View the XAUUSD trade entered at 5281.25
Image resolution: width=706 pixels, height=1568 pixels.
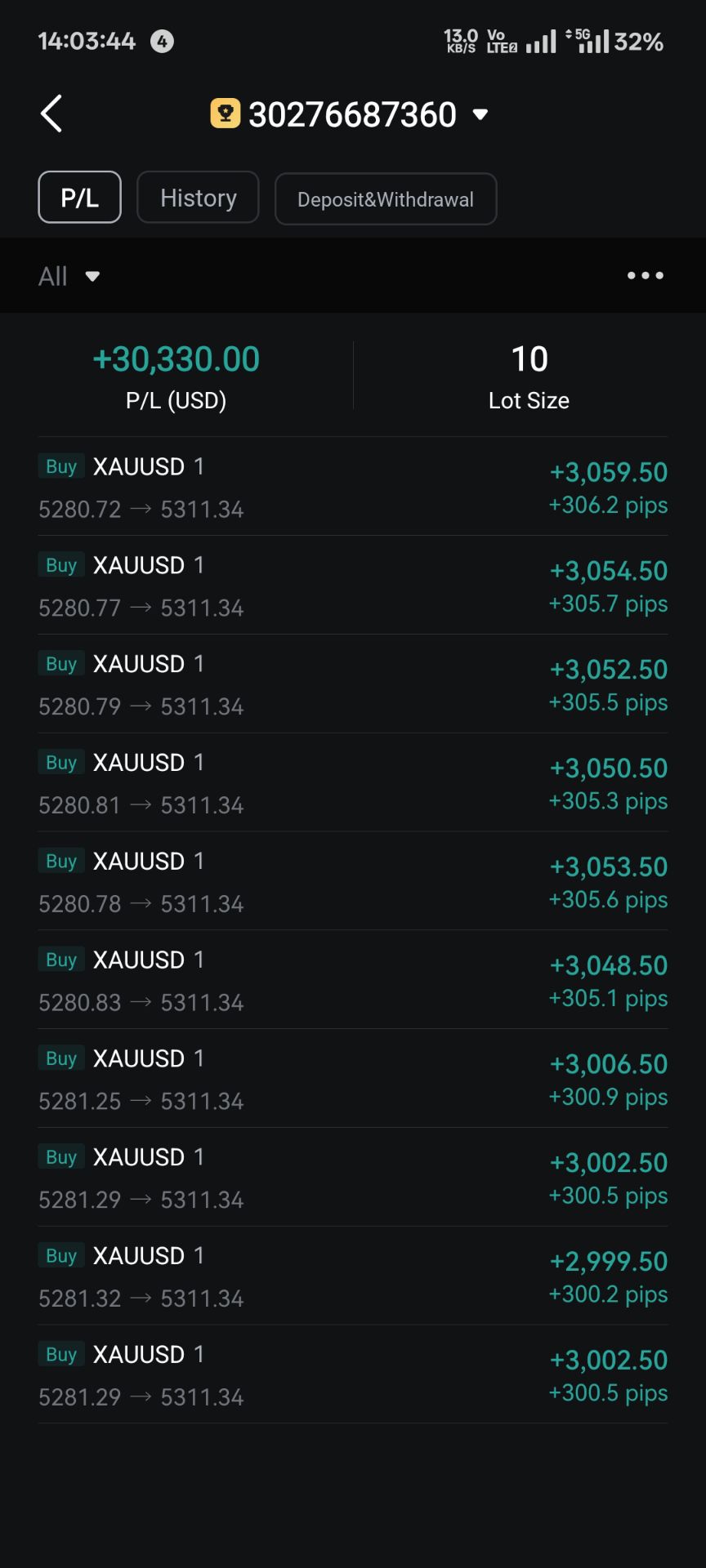(x=352, y=1079)
